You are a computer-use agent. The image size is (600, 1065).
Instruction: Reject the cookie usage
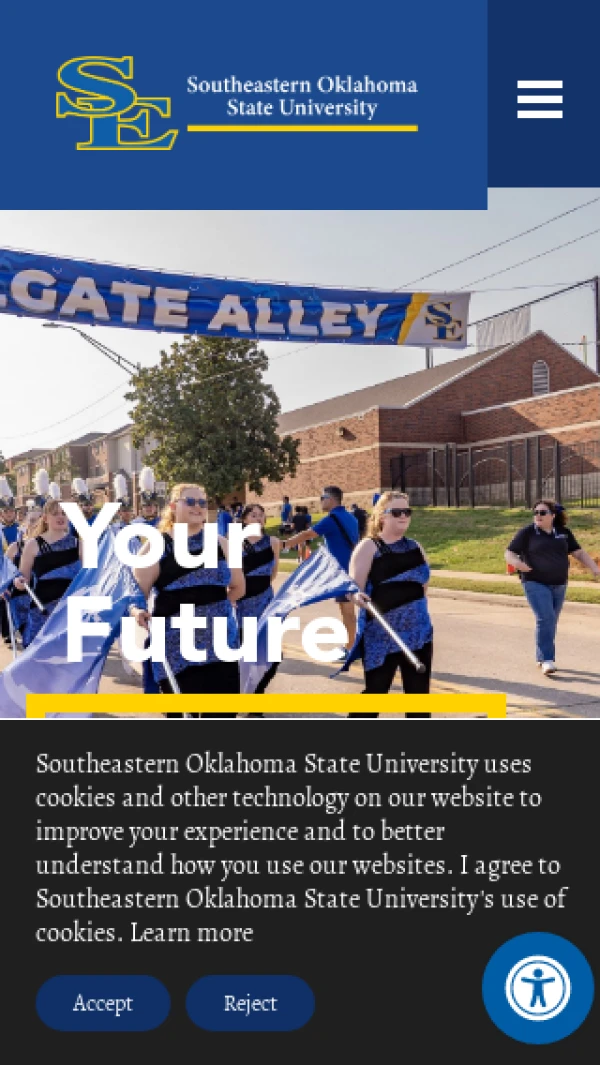(250, 1003)
